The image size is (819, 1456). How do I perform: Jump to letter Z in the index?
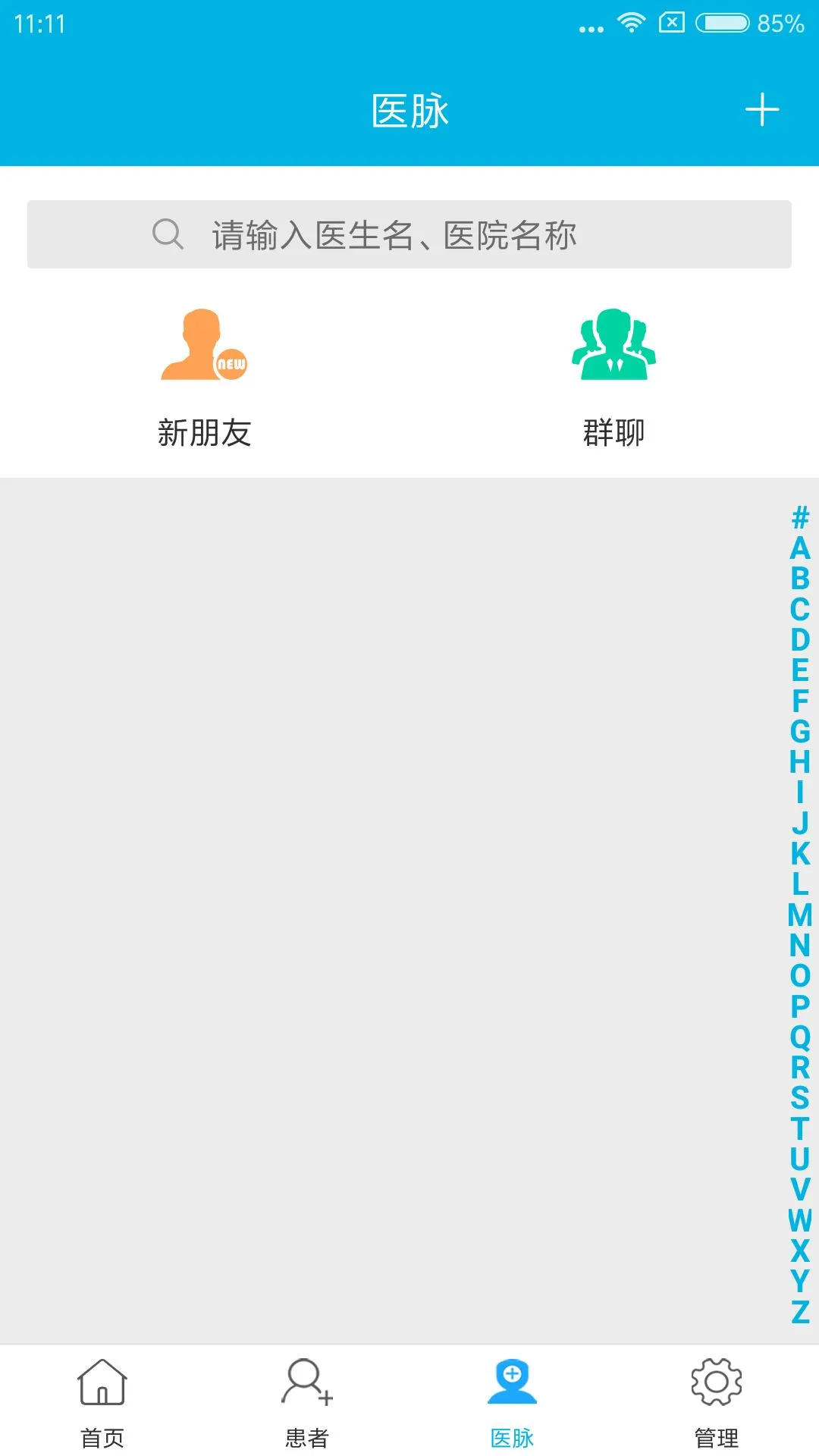(800, 1311)
